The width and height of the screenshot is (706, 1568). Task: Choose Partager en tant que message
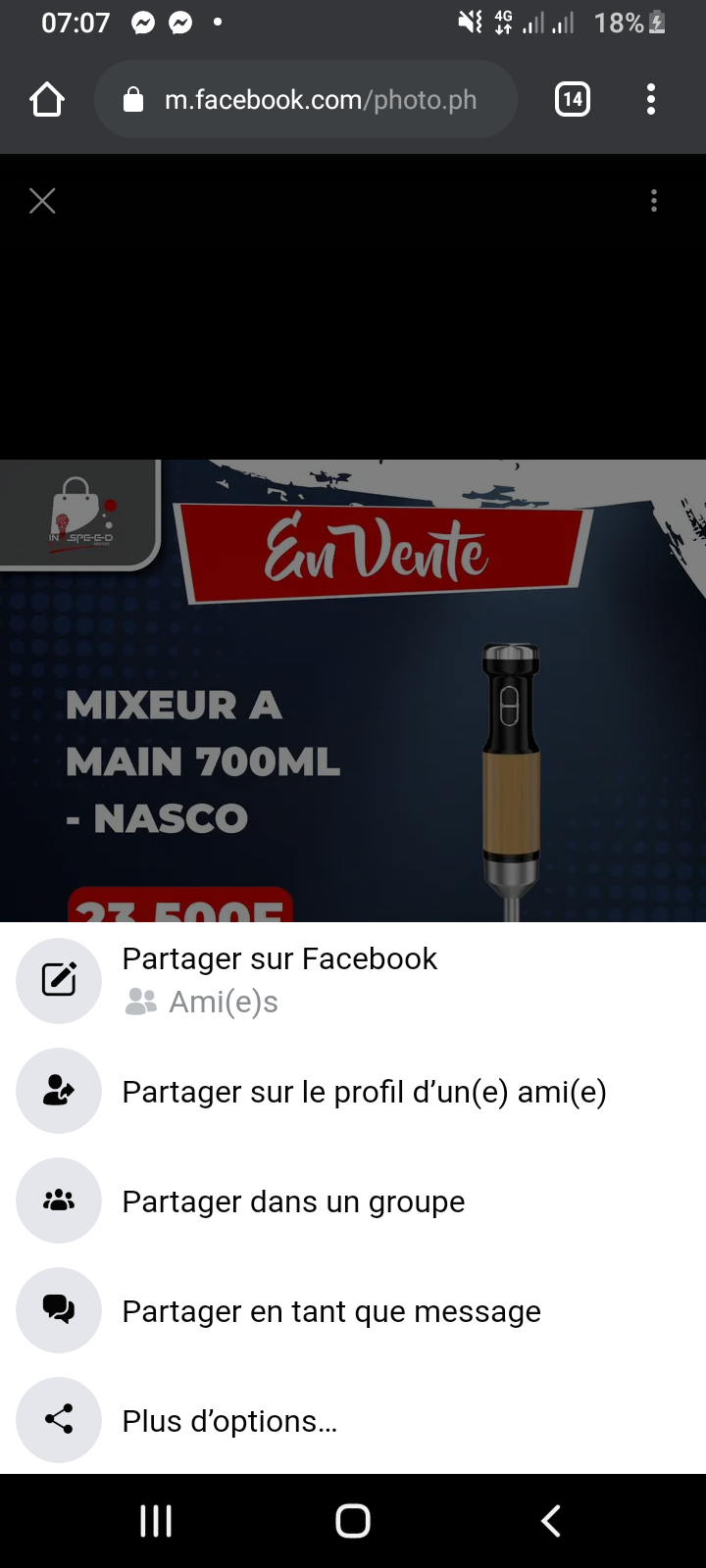click(x=330, y=1310)
